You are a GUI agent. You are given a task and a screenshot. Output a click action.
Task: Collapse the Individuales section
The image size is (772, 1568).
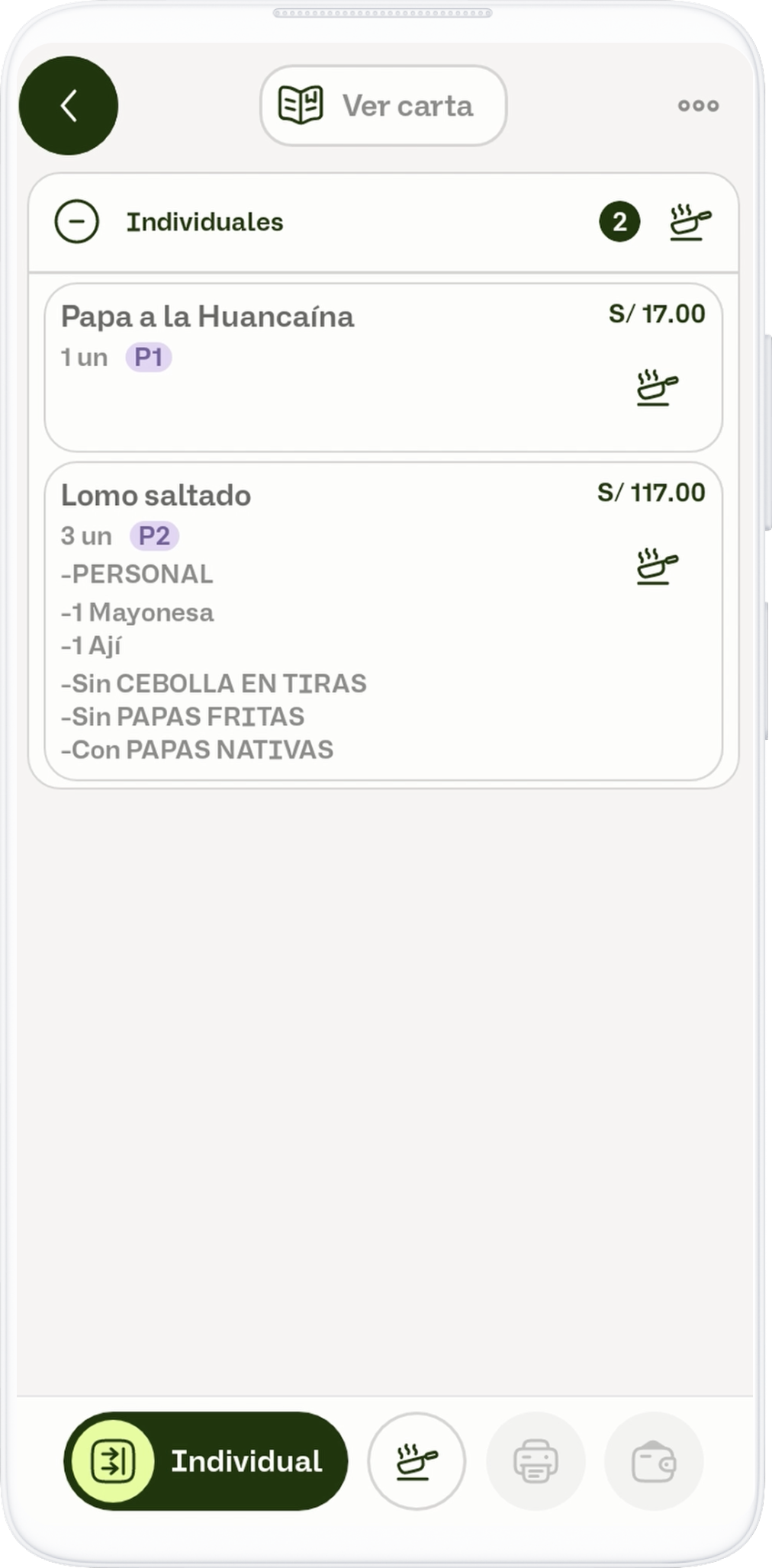[x=77, y=222]
